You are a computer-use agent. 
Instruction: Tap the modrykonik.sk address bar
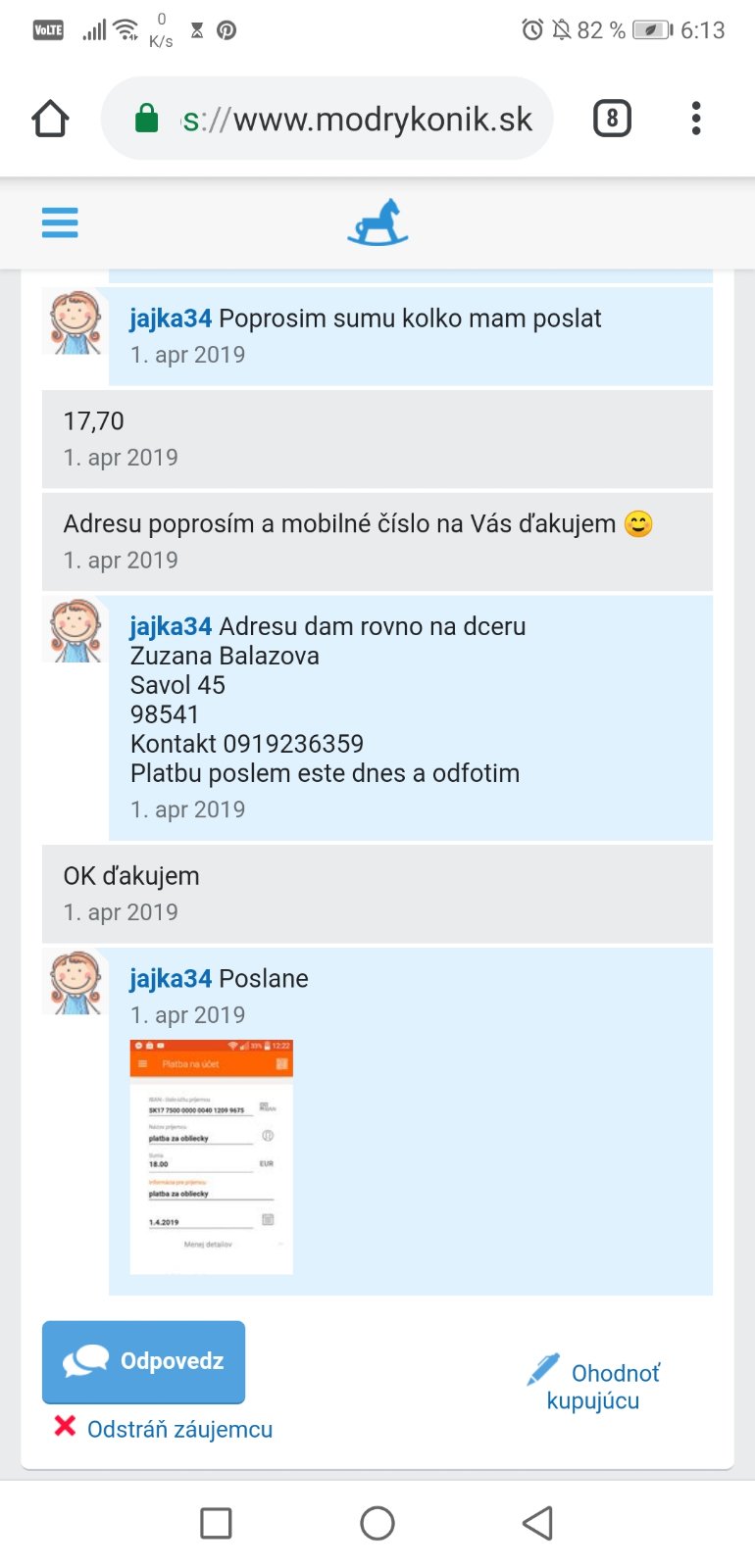[x=357, y=120]
